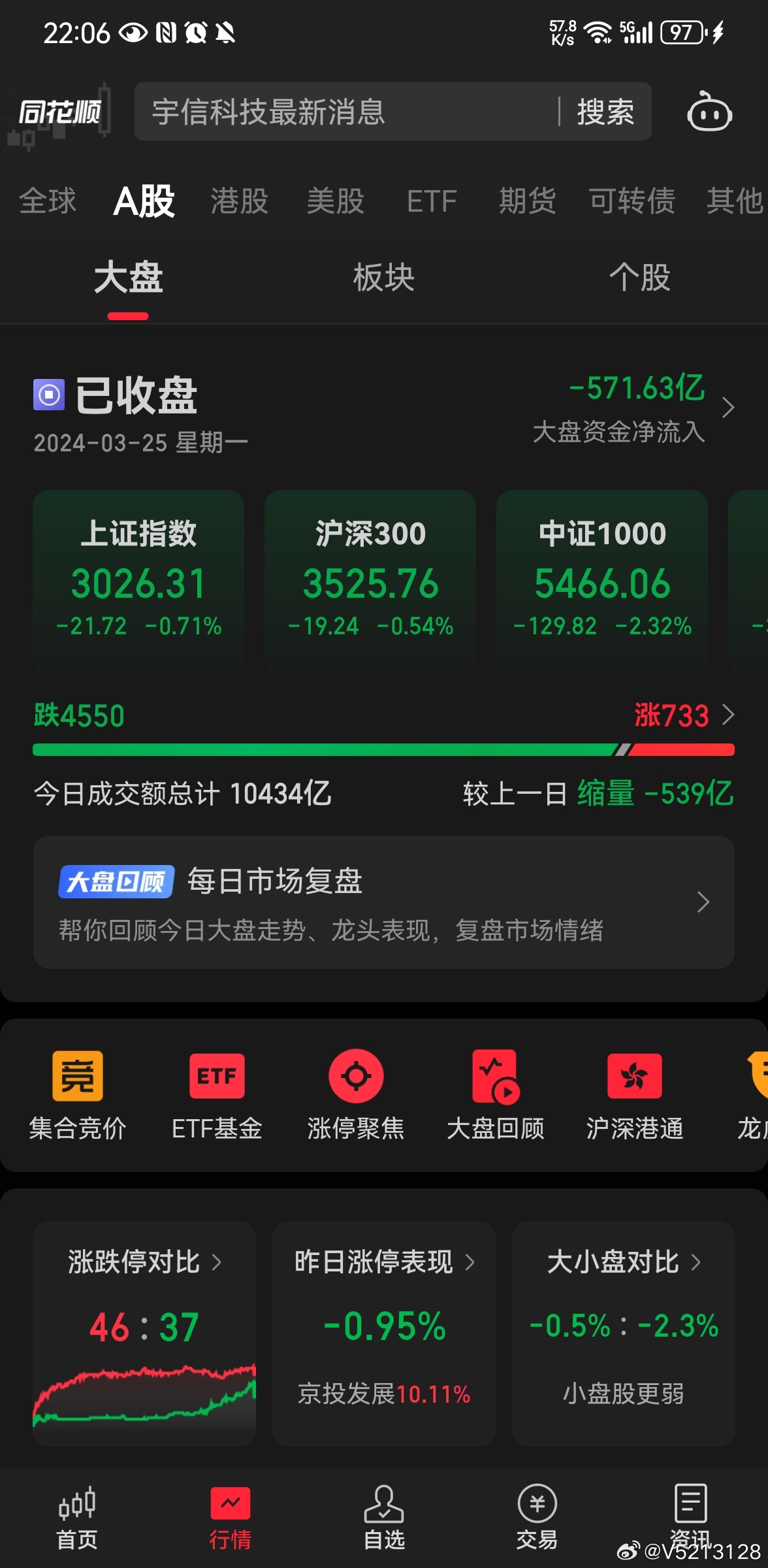Open the 上证指数 index card

point(138,580)
